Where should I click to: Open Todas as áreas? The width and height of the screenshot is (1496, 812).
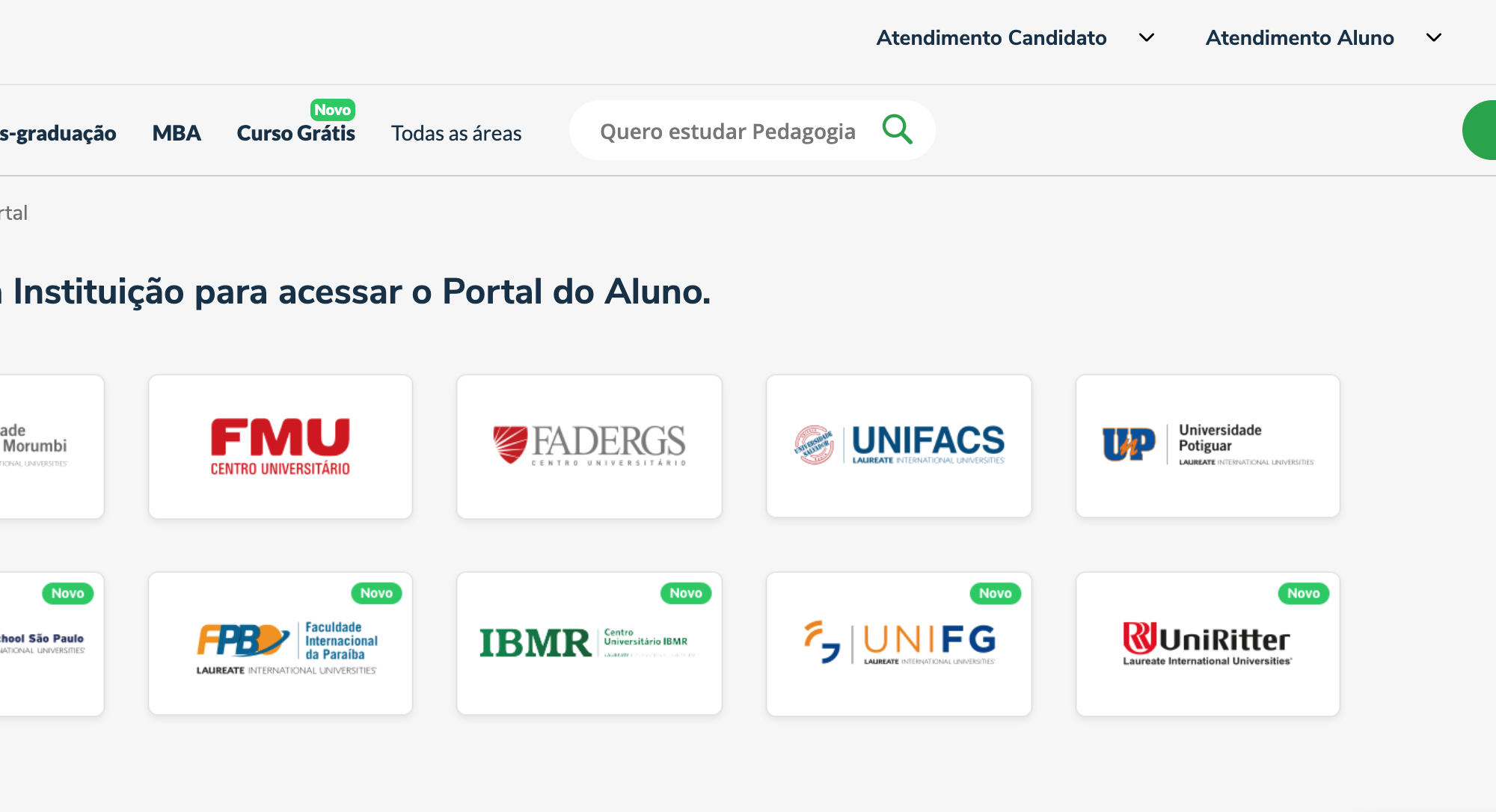coord(456,133)
